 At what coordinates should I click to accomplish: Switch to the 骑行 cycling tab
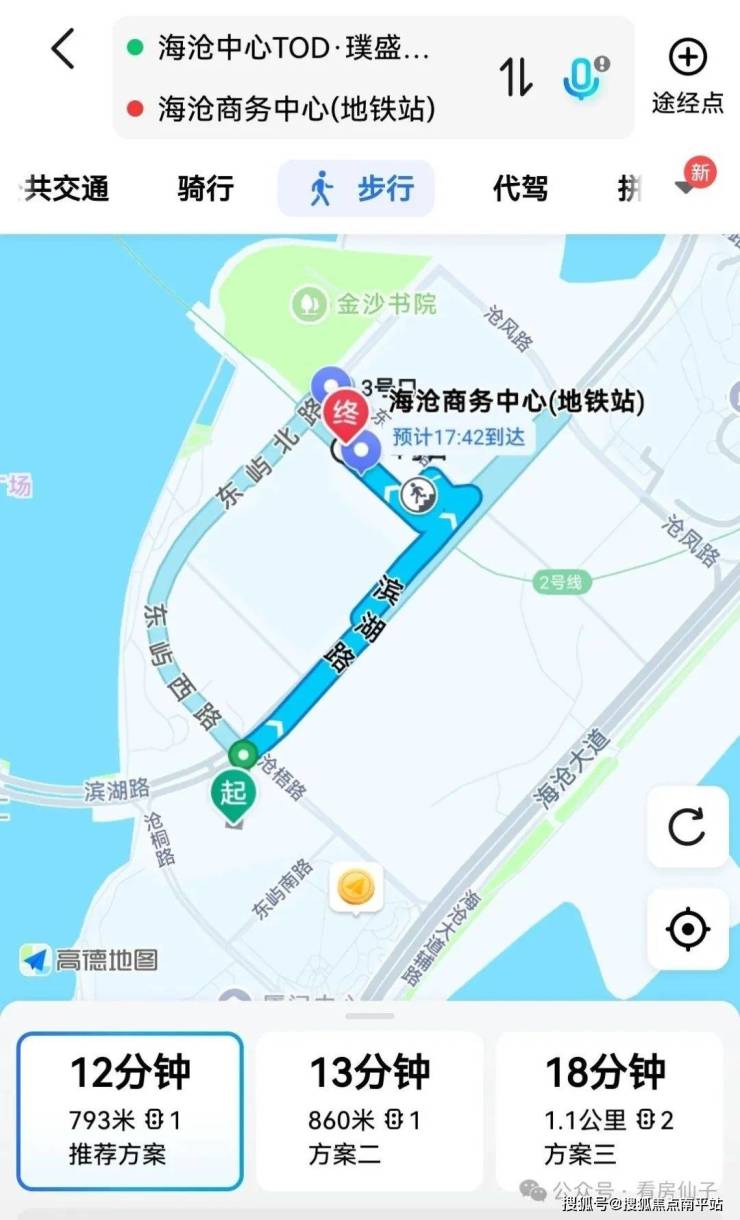(x=205, y=188)
